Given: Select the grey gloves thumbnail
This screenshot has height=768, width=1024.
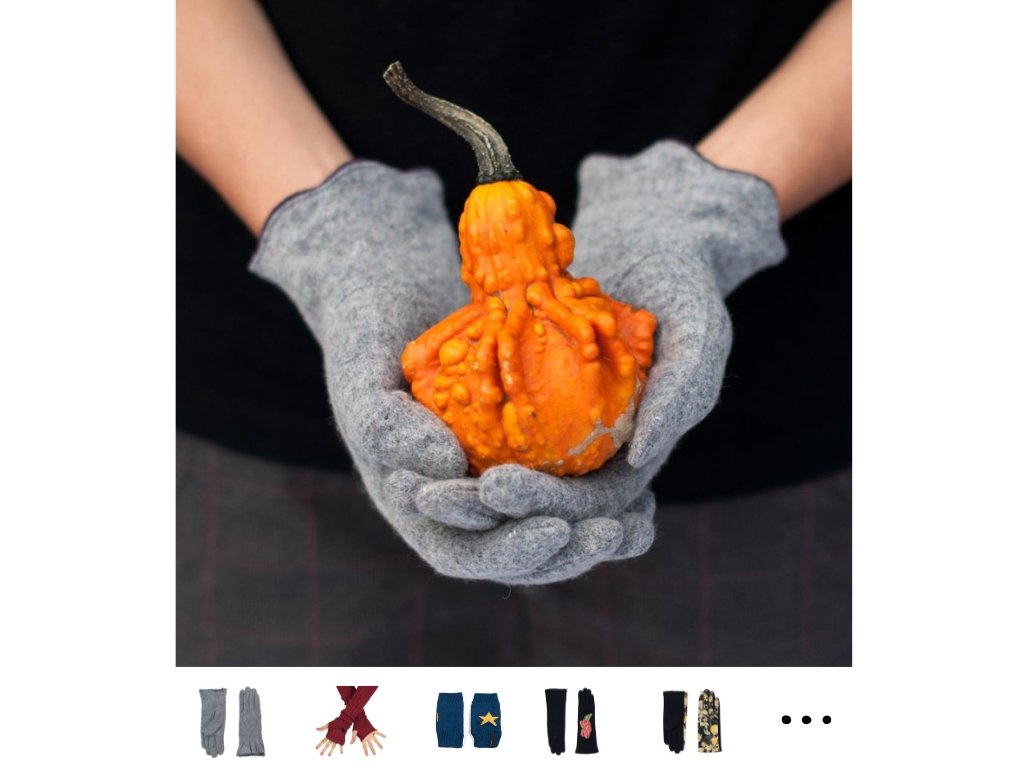Looking at the screenshot, I should click(x=231, y=721).
